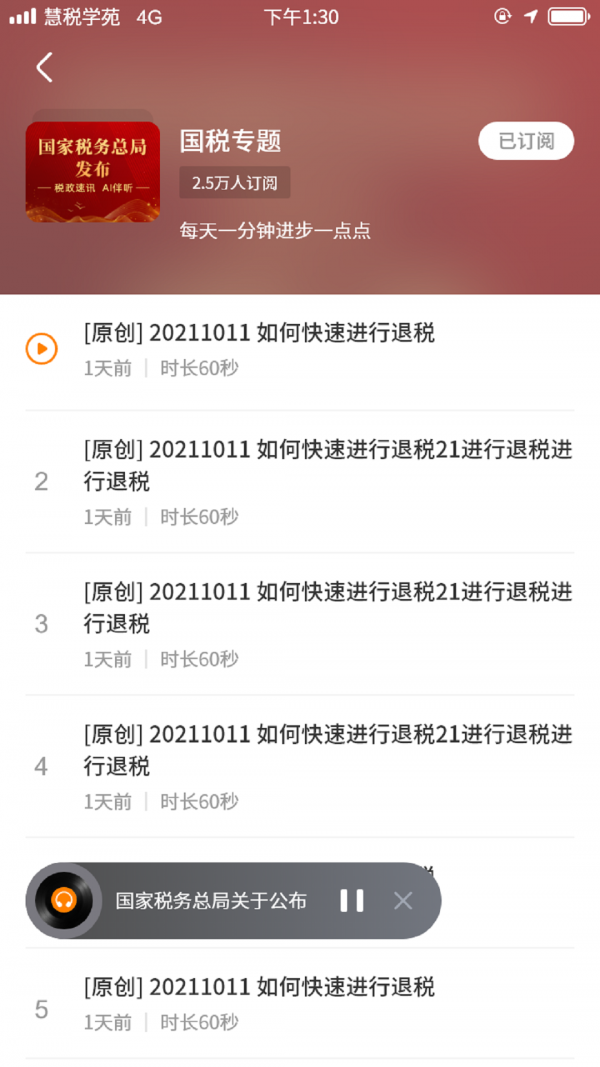Close the floating mini player
Image resolution: width=600 pixels, height=1067 pixels.
click(403, 901)
